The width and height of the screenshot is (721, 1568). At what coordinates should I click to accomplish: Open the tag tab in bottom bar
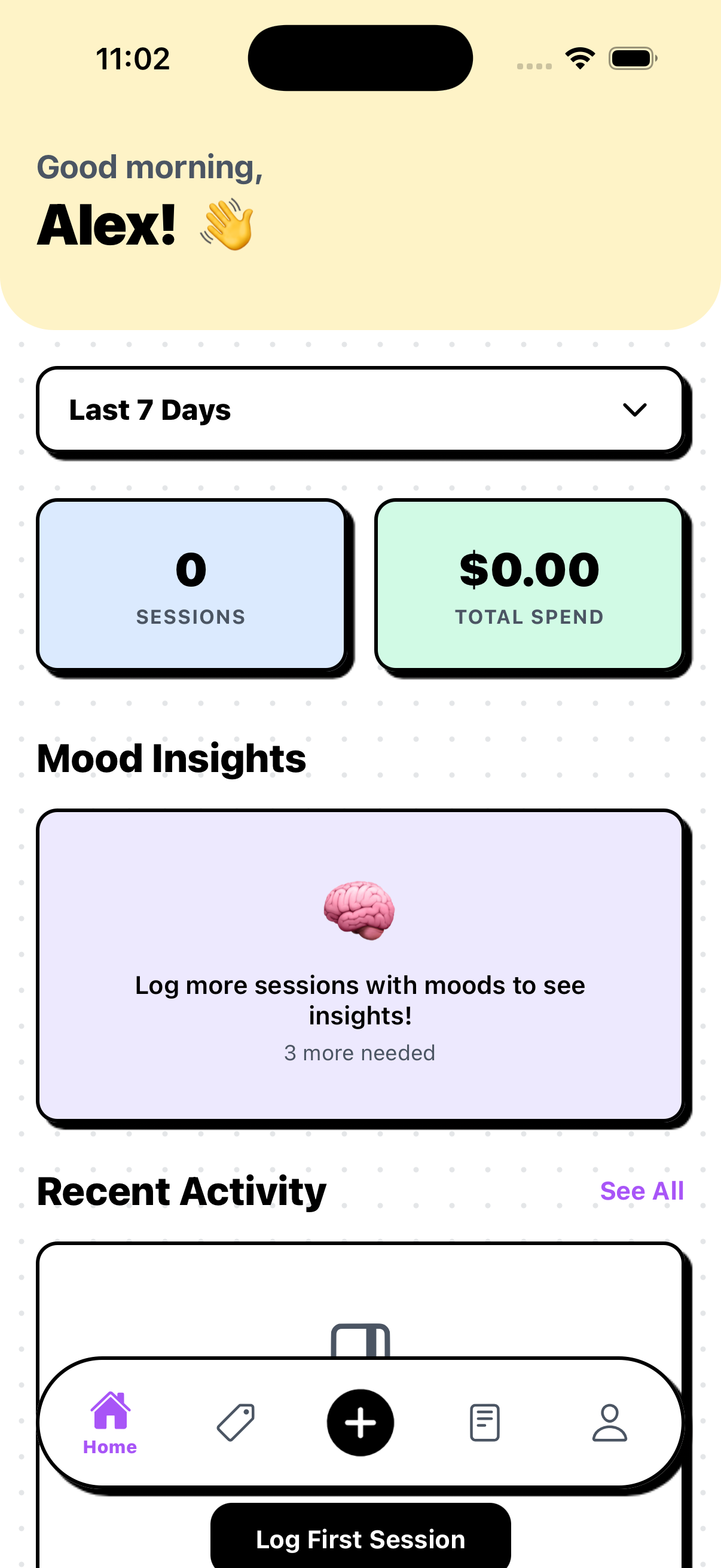click(x=236, y=1423)
